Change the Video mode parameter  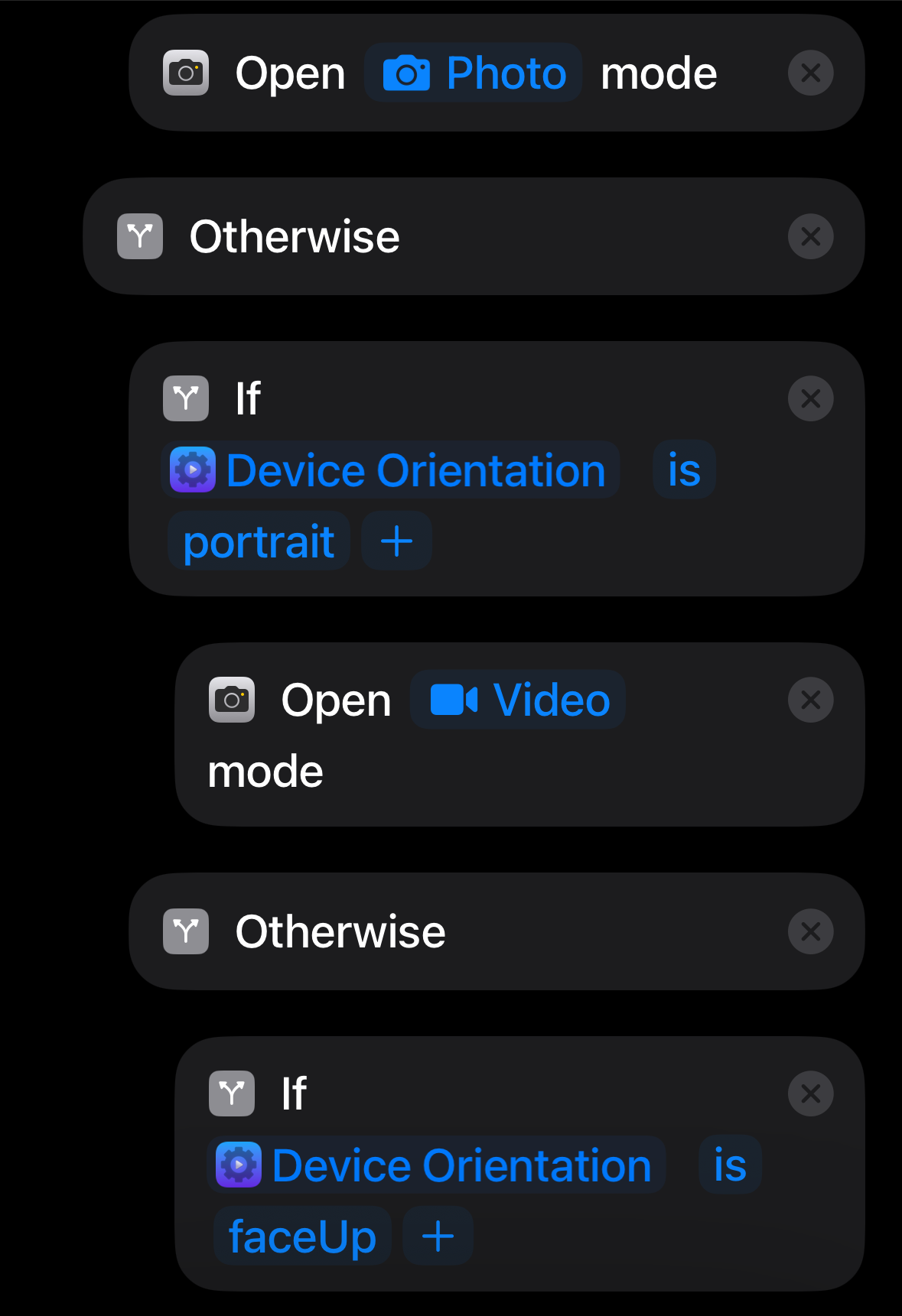click(x=518, y=700)
